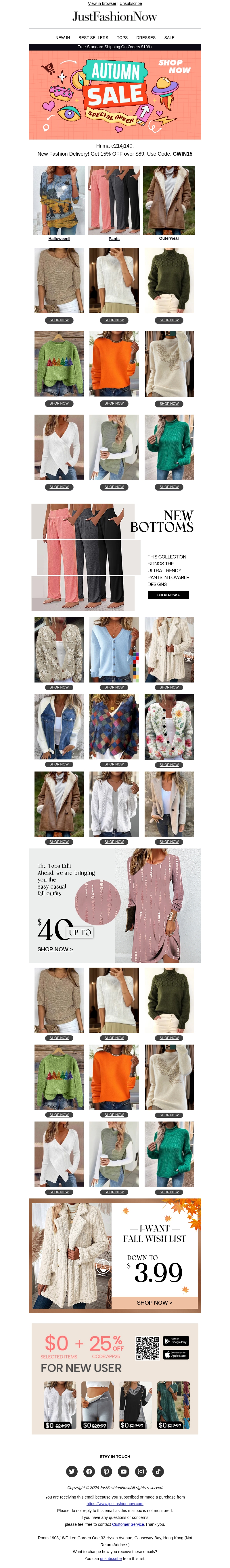Tap SHOP NOW in Fall Wish List banner
The image size is (230, 1568).
coord(154,1303)
